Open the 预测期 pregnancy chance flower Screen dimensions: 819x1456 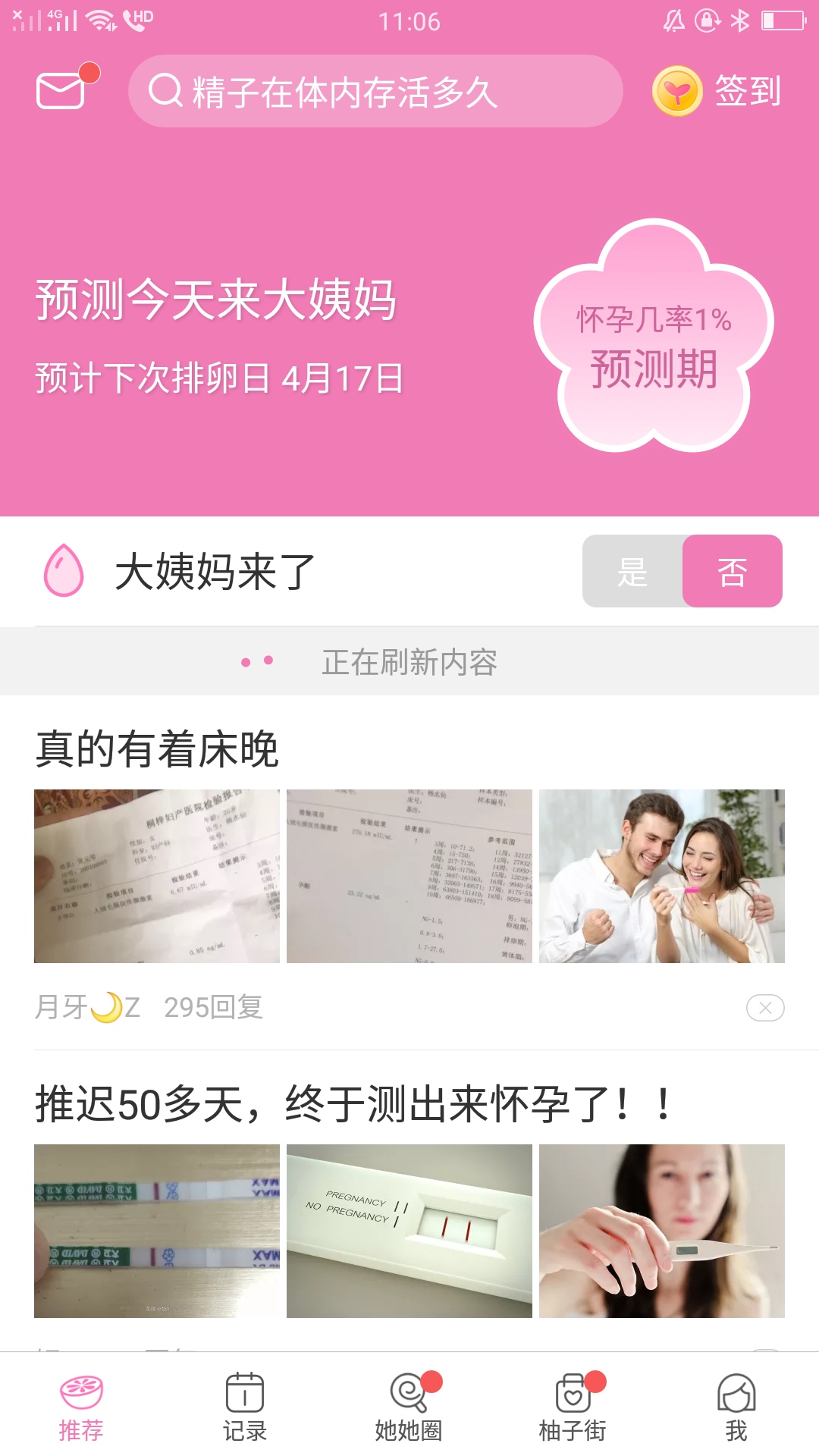(x=653, y=339)
